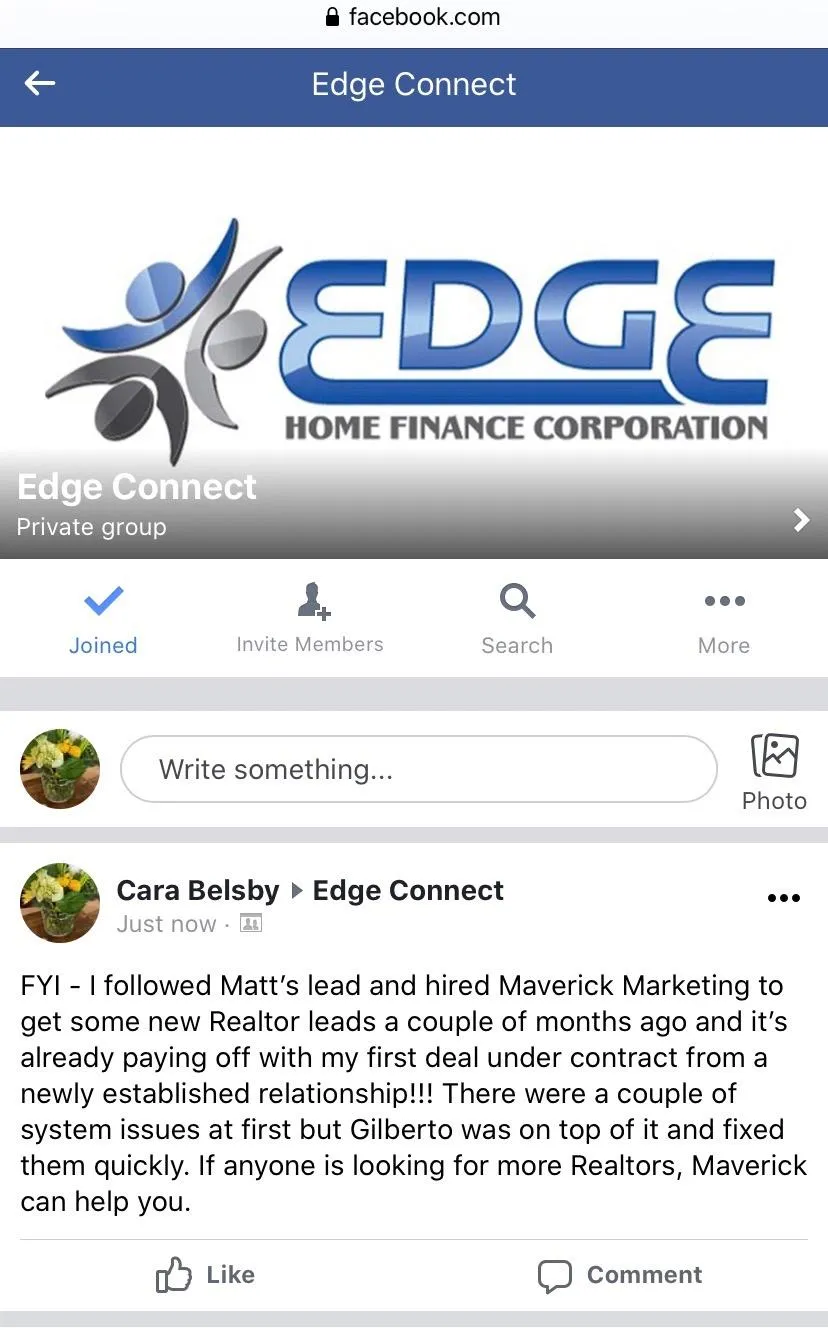Like Cara Belsby's post
This screenshot has height=1330, width=828.
coord(206,1275)
